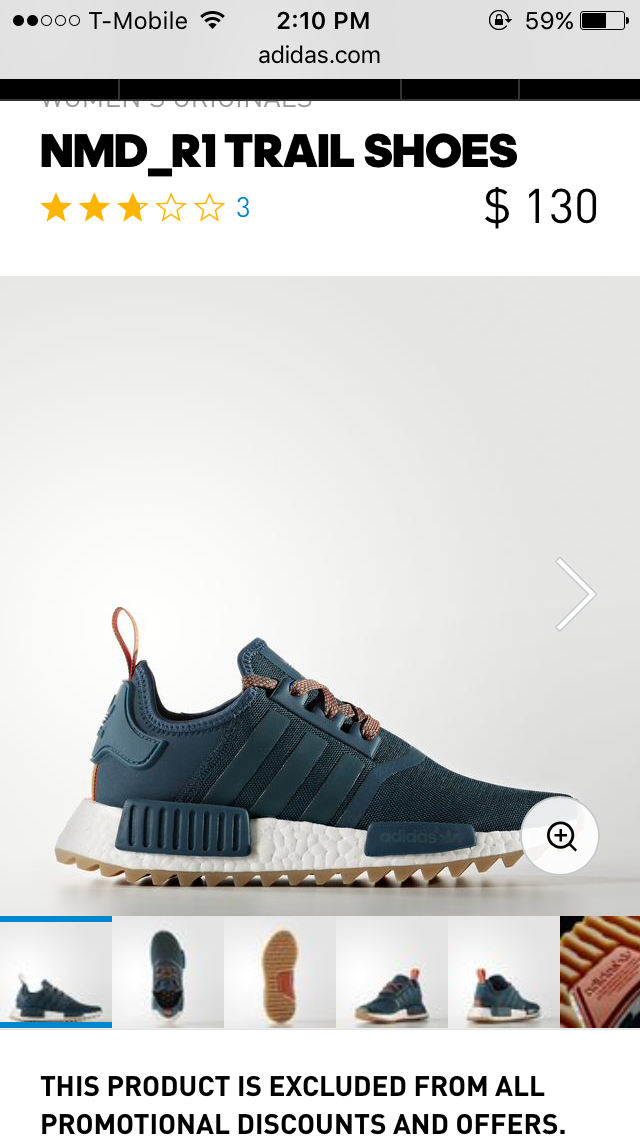Show the next product image arrow

tap(575, 594)
